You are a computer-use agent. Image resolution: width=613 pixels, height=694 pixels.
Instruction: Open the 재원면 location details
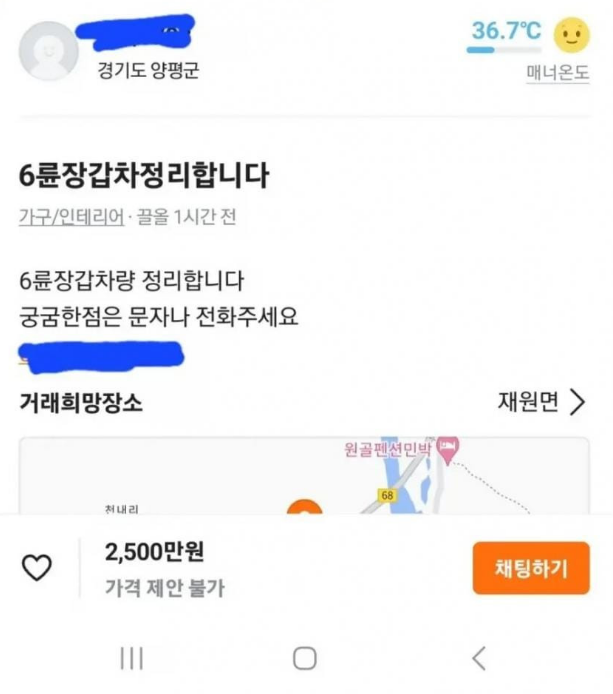541,403
